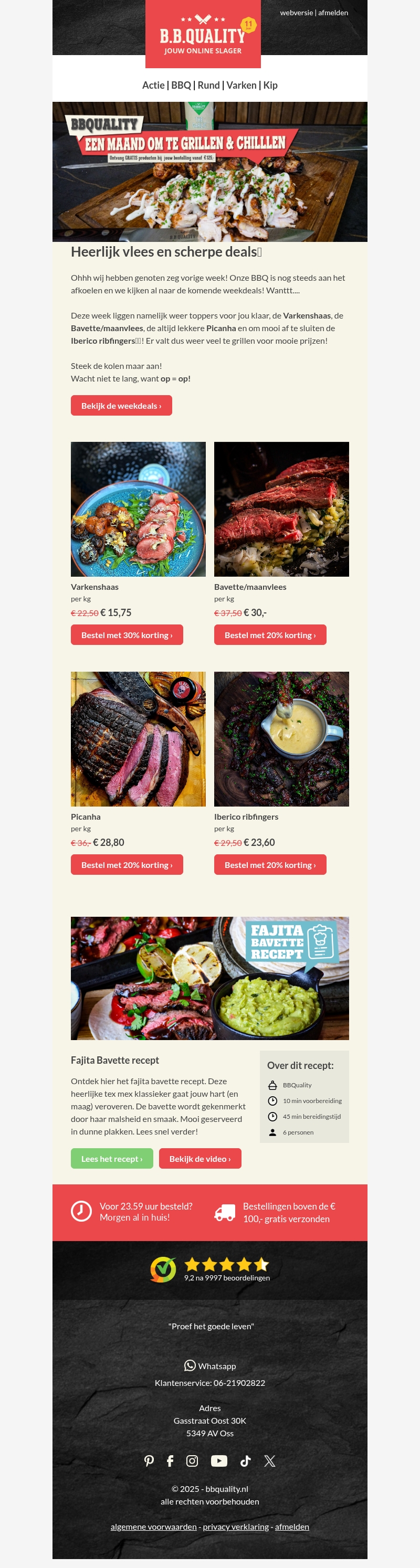Open the Pinterest profile icon
Image resolution: width=420 pixels, height=1568 pixels.
click(149, 1460)
